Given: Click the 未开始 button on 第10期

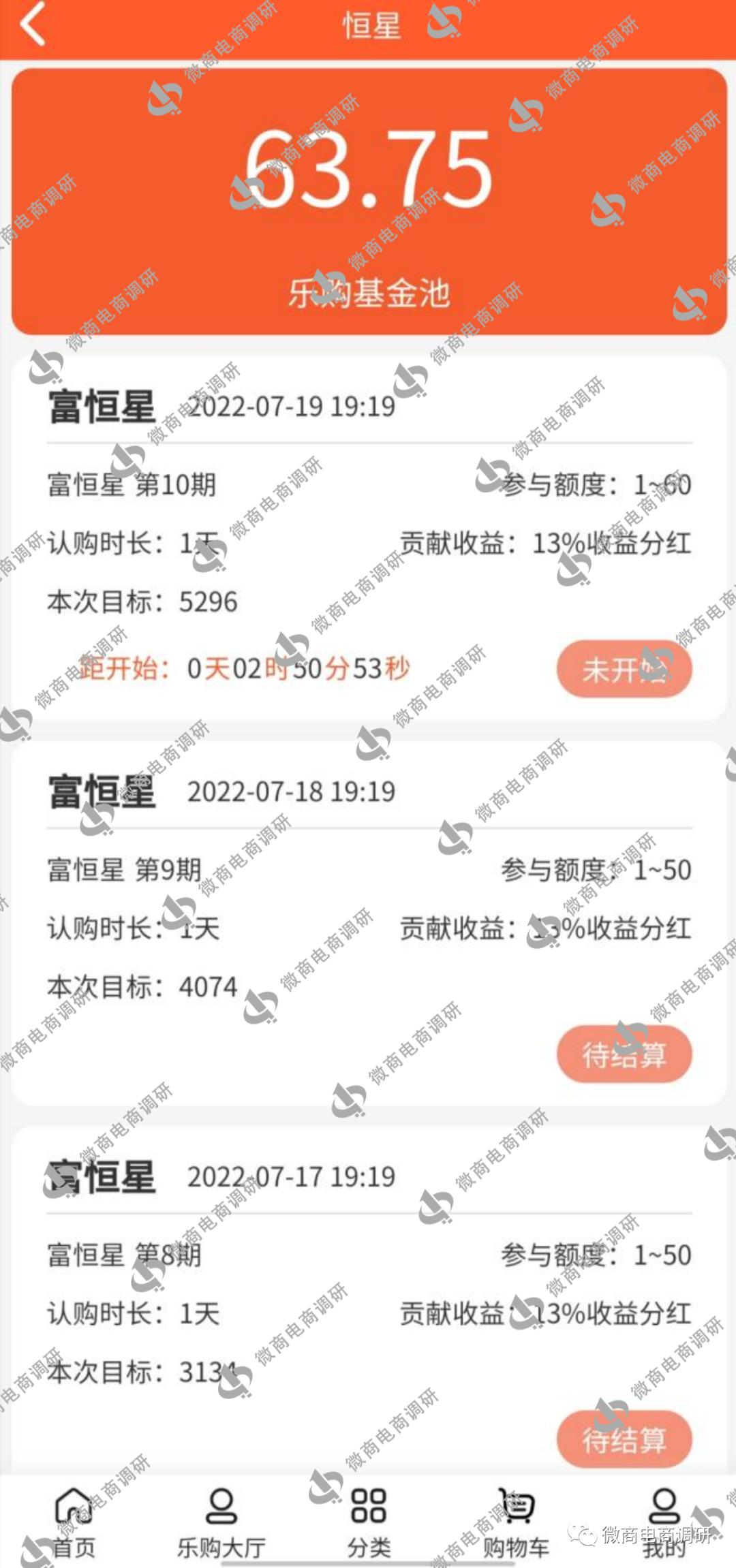Looking at the screenshot, I should pos(624,669).
